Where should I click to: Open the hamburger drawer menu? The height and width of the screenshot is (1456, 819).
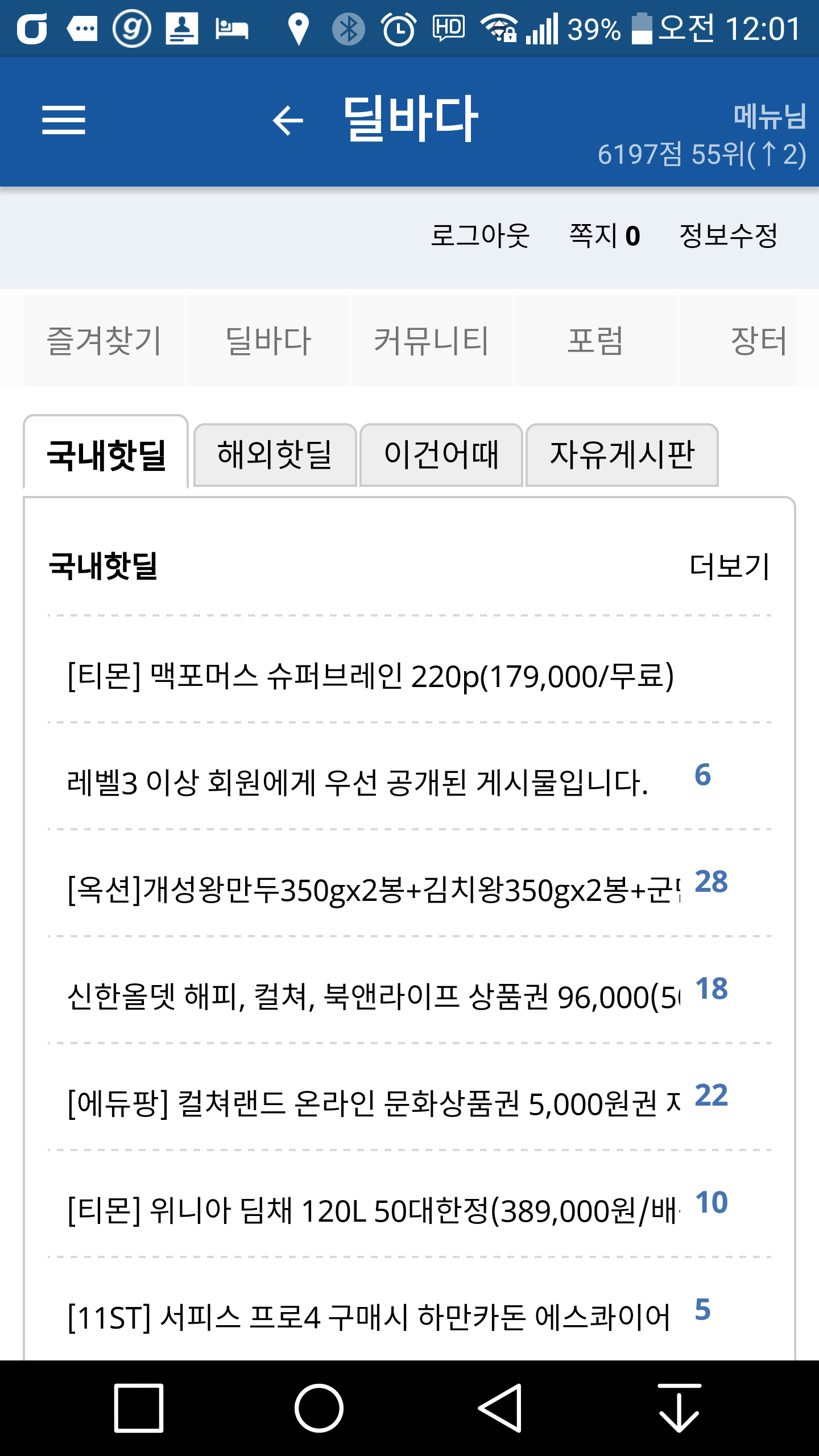[63, 120]
